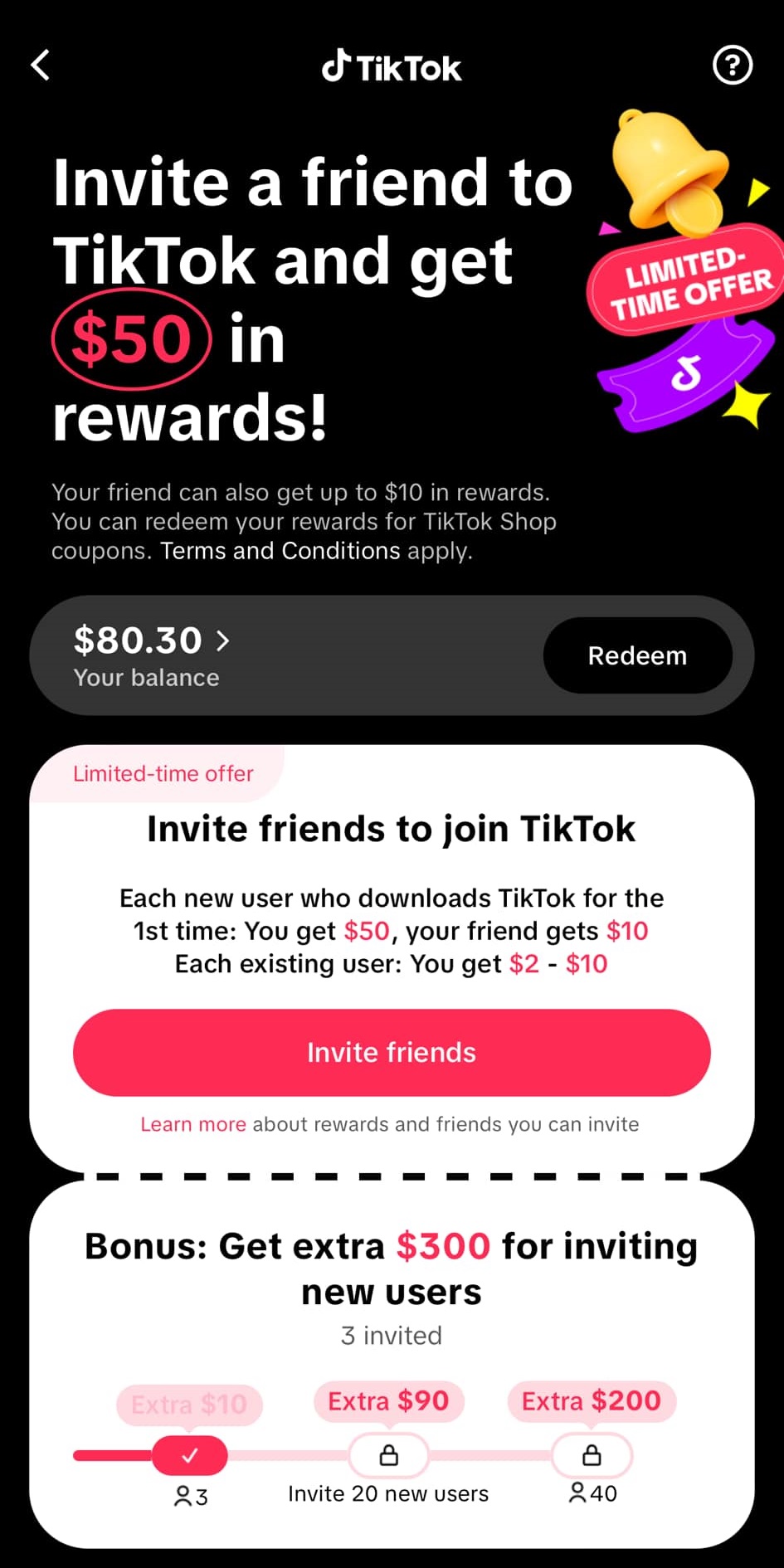This screenshot has width=784, height=1568.
Task: Open the help question mark icon
Action: coord(732,65)
